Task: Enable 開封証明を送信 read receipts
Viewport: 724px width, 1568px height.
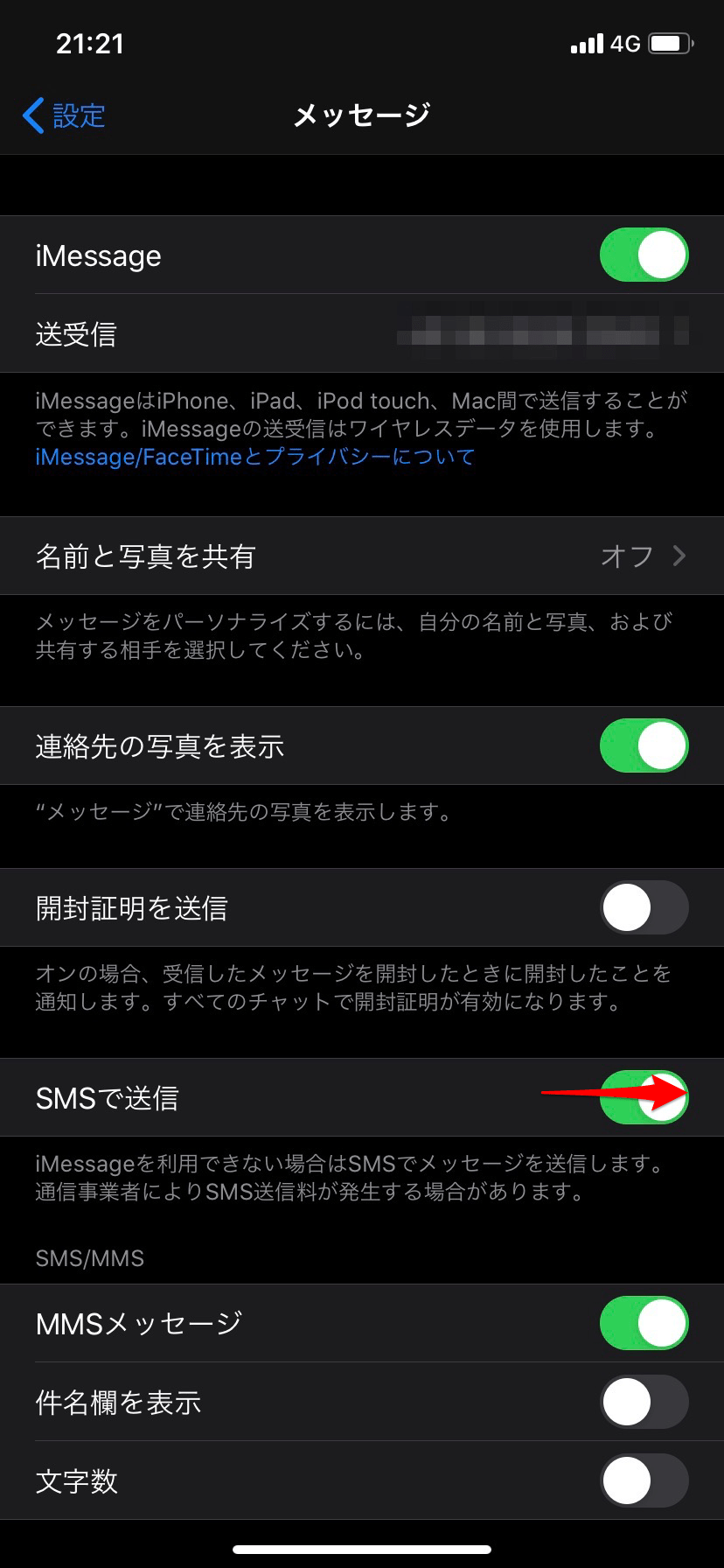Action: pyautogui.click(x=644, y=908)
